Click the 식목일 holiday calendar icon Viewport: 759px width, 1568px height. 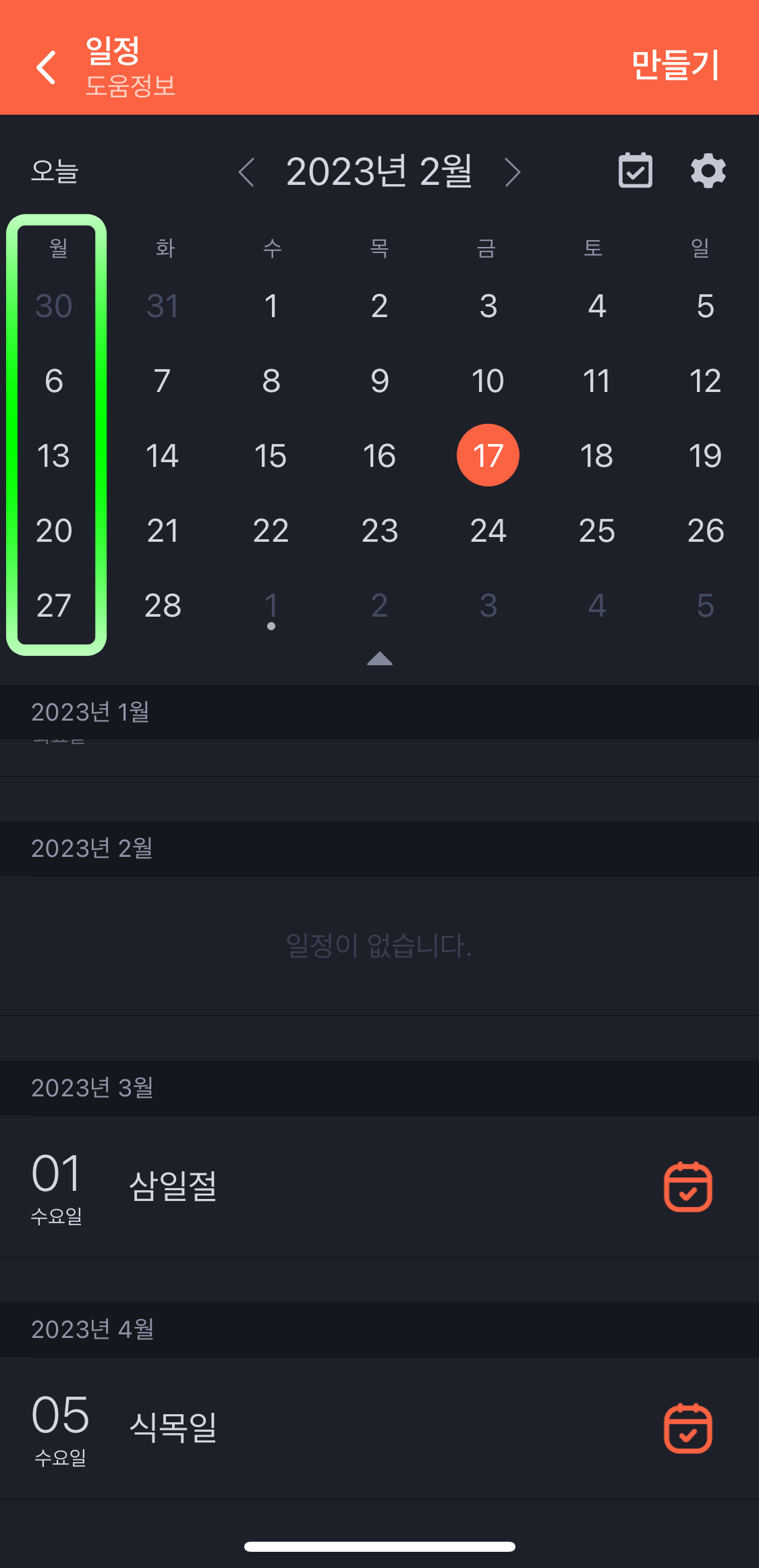coord(687,1430)
